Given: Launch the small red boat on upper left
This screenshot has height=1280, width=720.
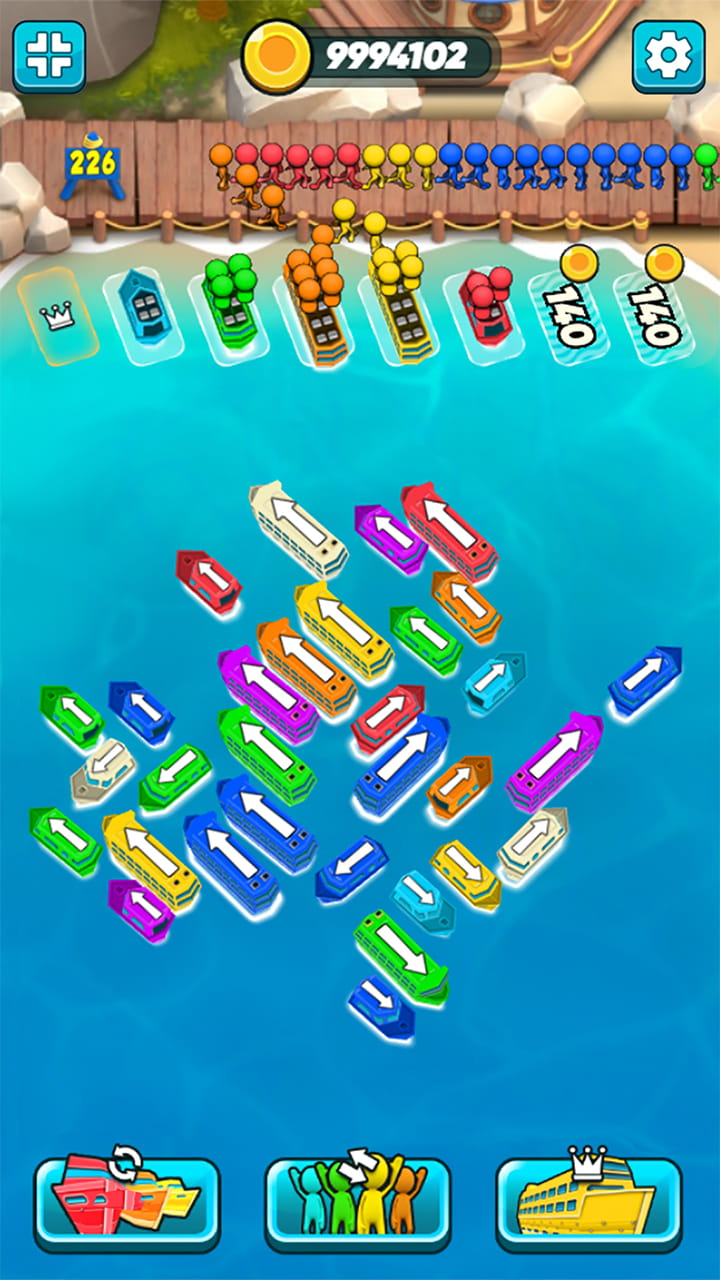Looking at the screenshot, I should pos(208,582).
